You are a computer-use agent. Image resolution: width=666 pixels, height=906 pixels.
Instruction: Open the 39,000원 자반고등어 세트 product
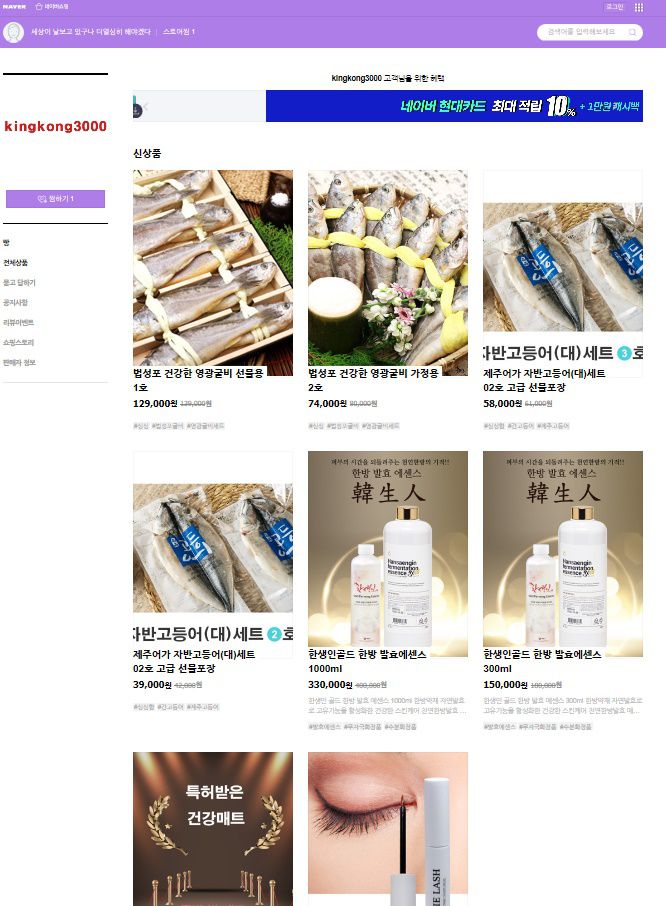point(212,548)
